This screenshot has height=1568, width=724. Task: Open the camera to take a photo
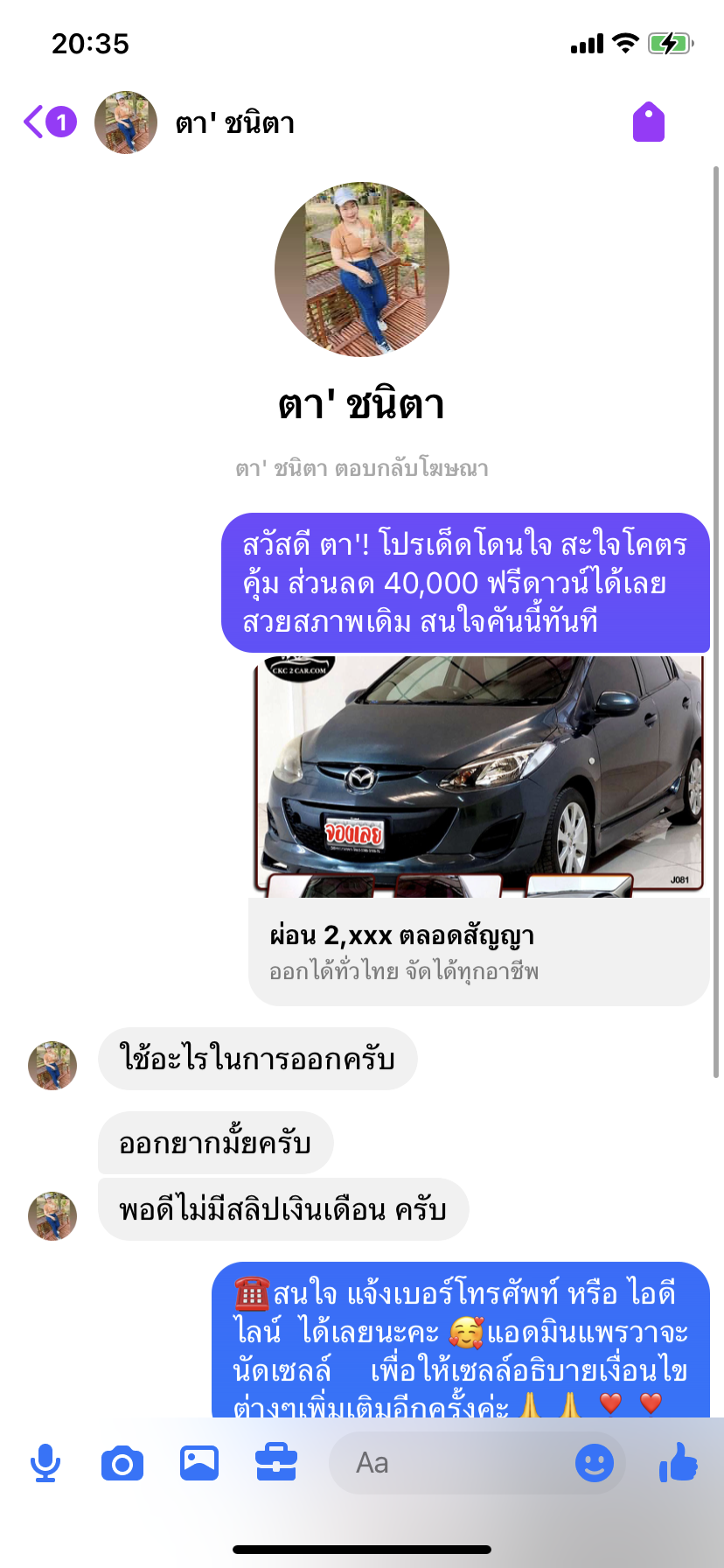122,1463
